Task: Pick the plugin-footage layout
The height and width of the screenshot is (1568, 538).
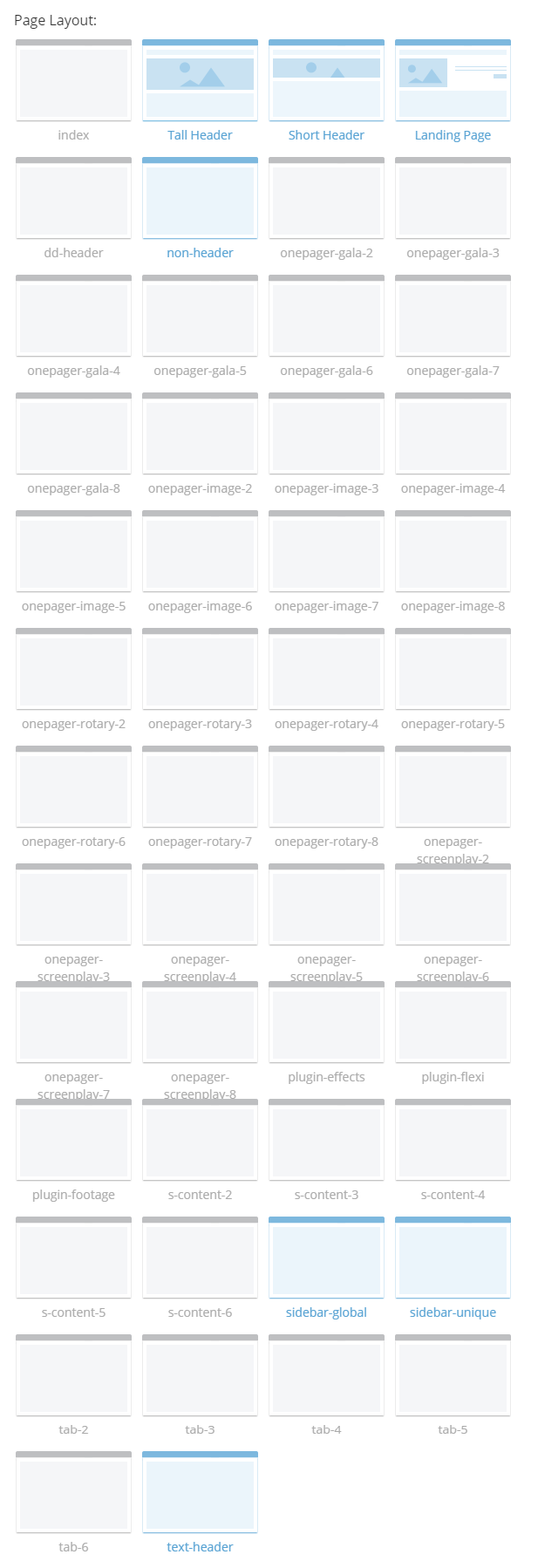Action: pos(73,1141)
